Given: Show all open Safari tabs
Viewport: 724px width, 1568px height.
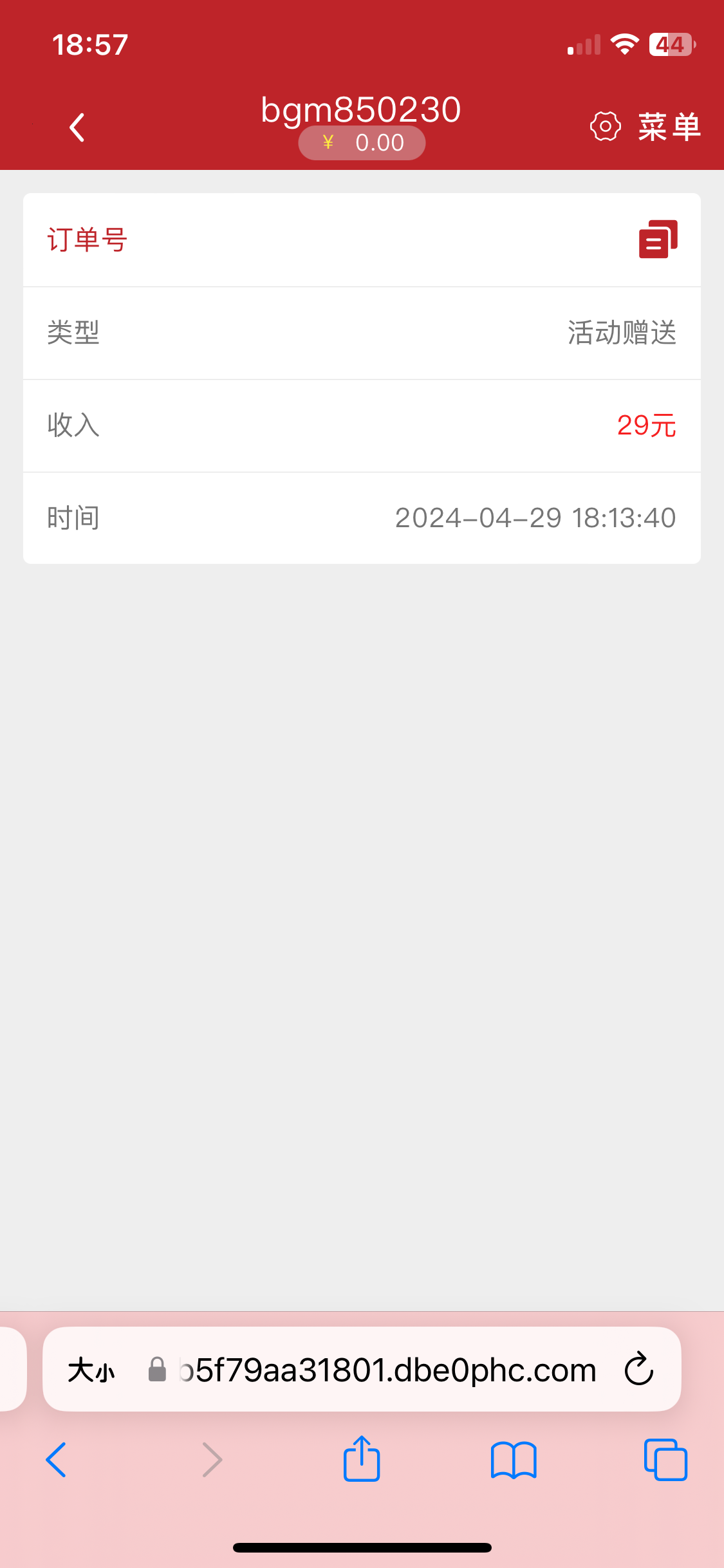Looking at the screenshot, I should point(665,1460).
